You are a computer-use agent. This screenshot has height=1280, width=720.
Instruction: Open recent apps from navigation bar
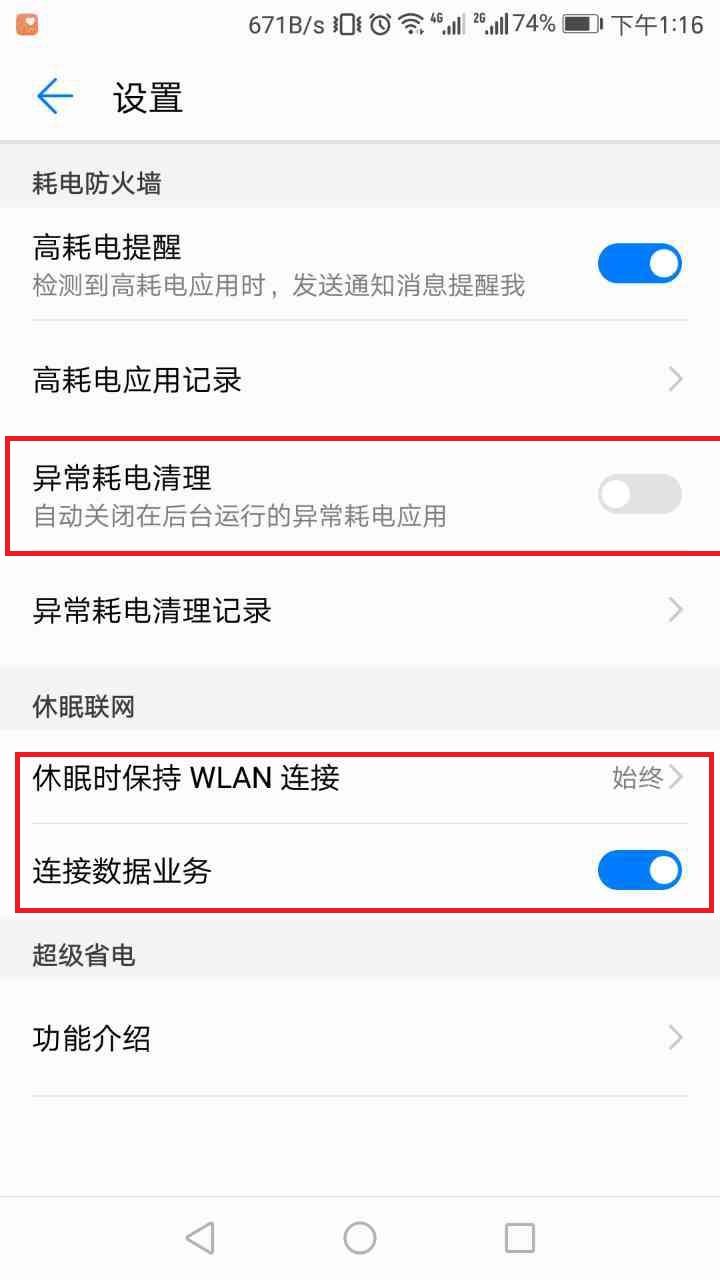(519, 1238)
